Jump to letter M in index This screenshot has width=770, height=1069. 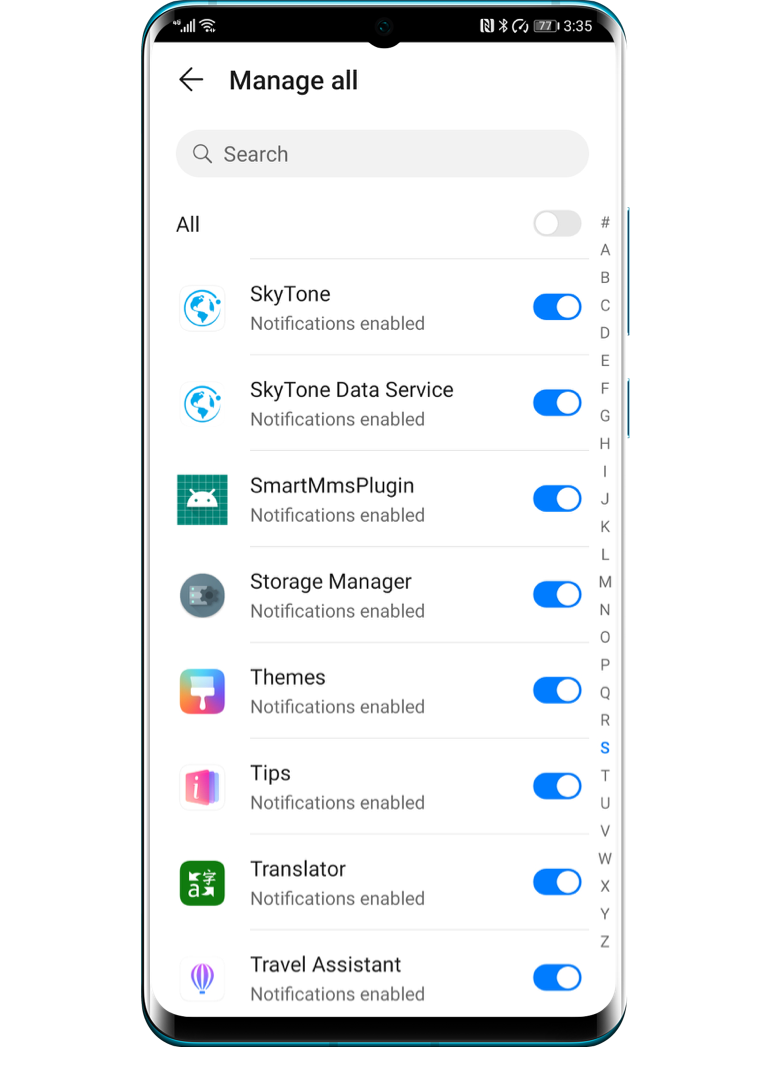point(605,582)
